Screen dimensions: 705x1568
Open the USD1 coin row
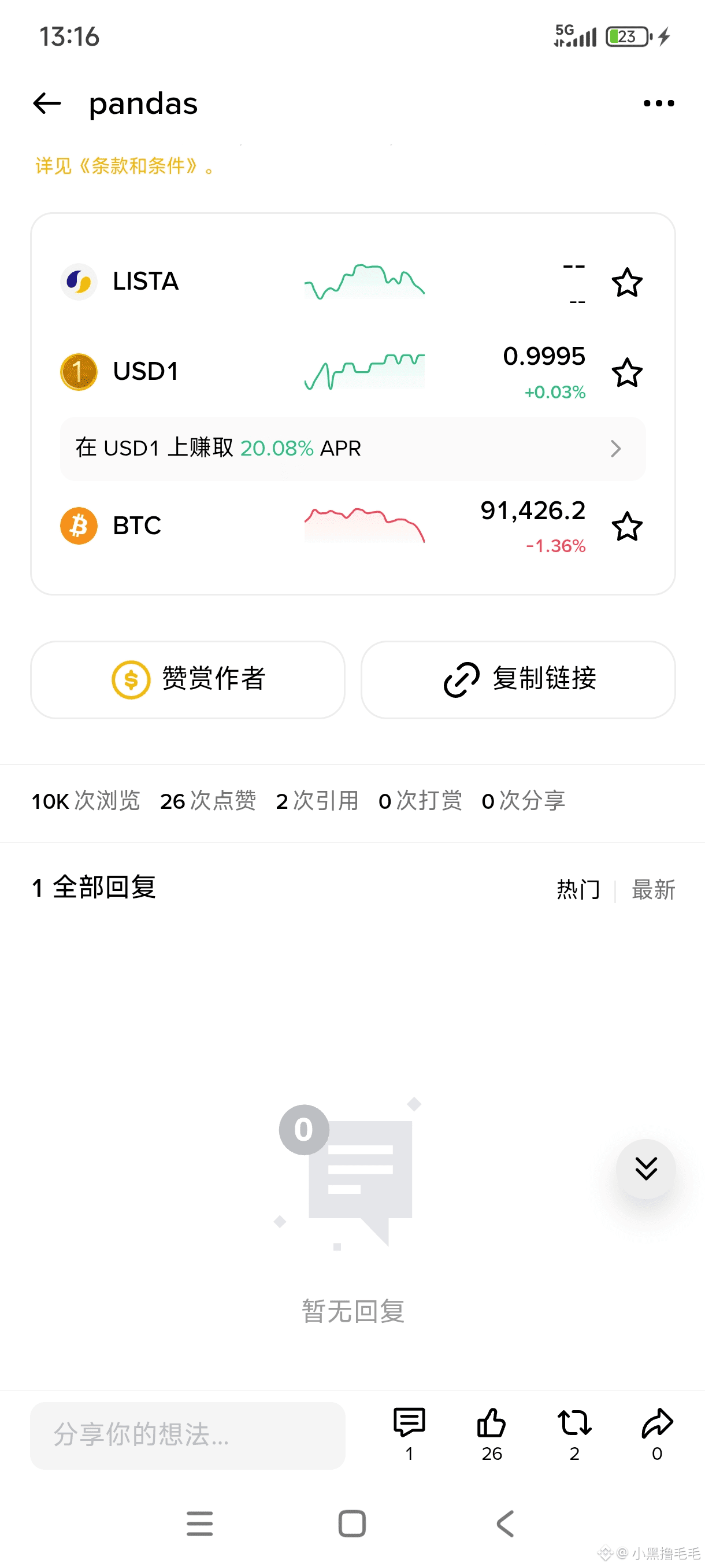point(146,371)
